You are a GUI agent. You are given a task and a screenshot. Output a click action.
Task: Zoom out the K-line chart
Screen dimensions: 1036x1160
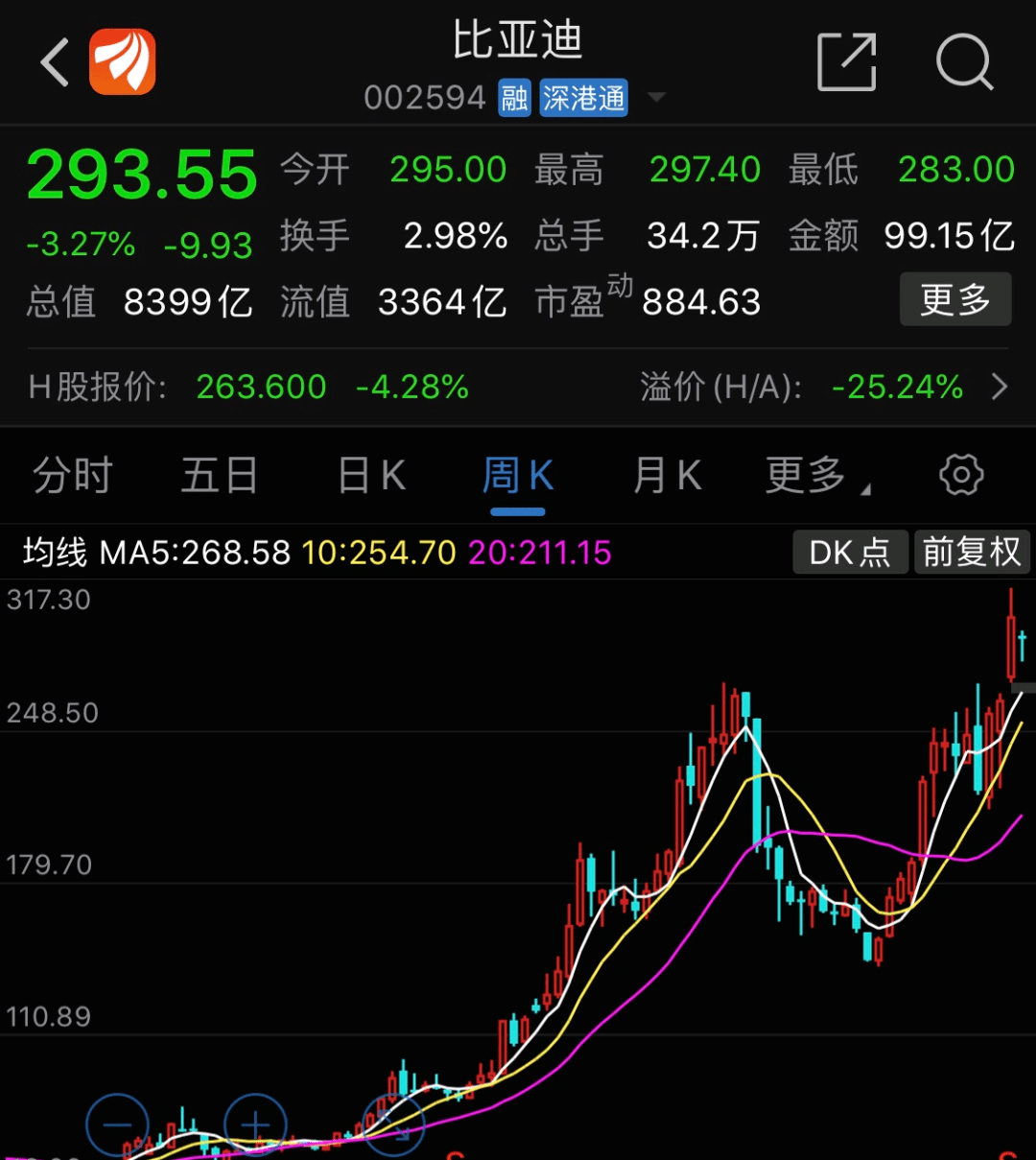click(x=117, y=1124)
